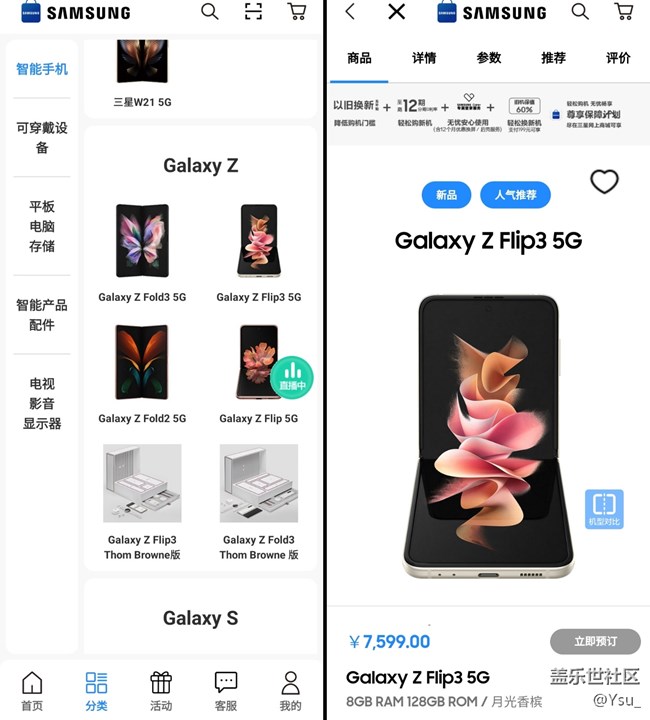
Task: Tap the 立即预订 pre-order button
Action: click(x=595, y=641)
